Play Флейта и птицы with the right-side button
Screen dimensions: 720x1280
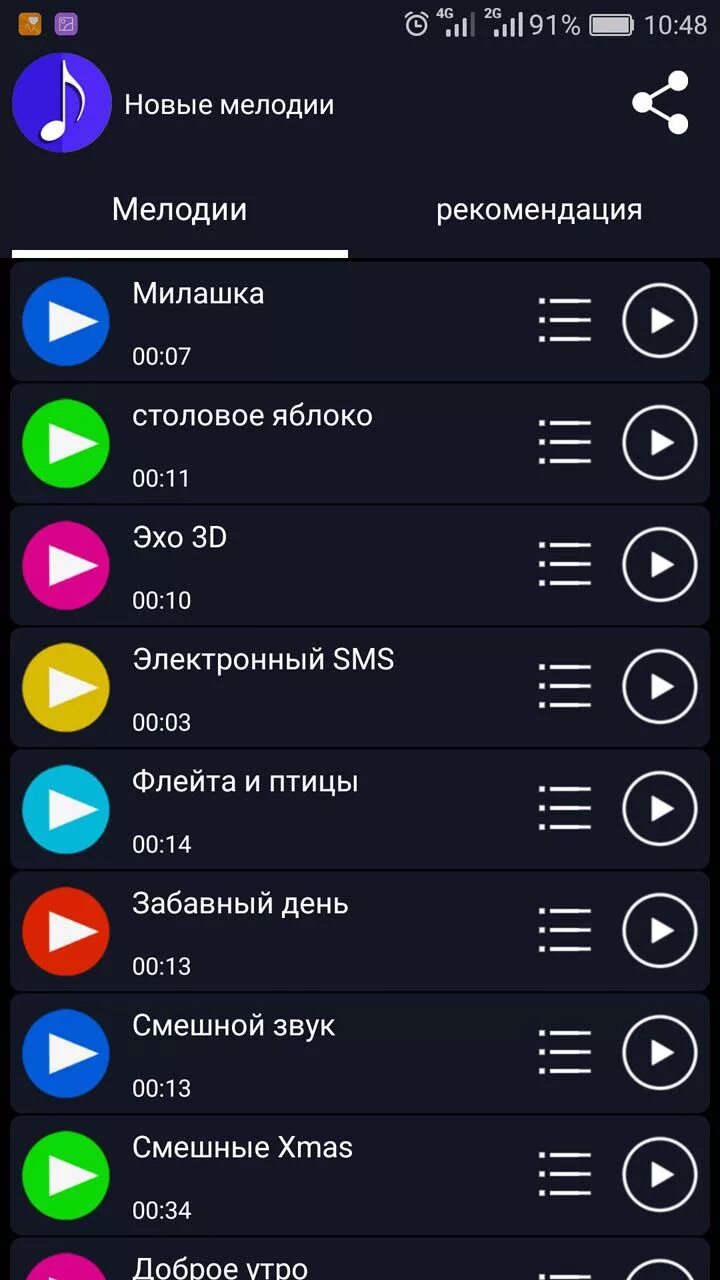pos(659,809)
